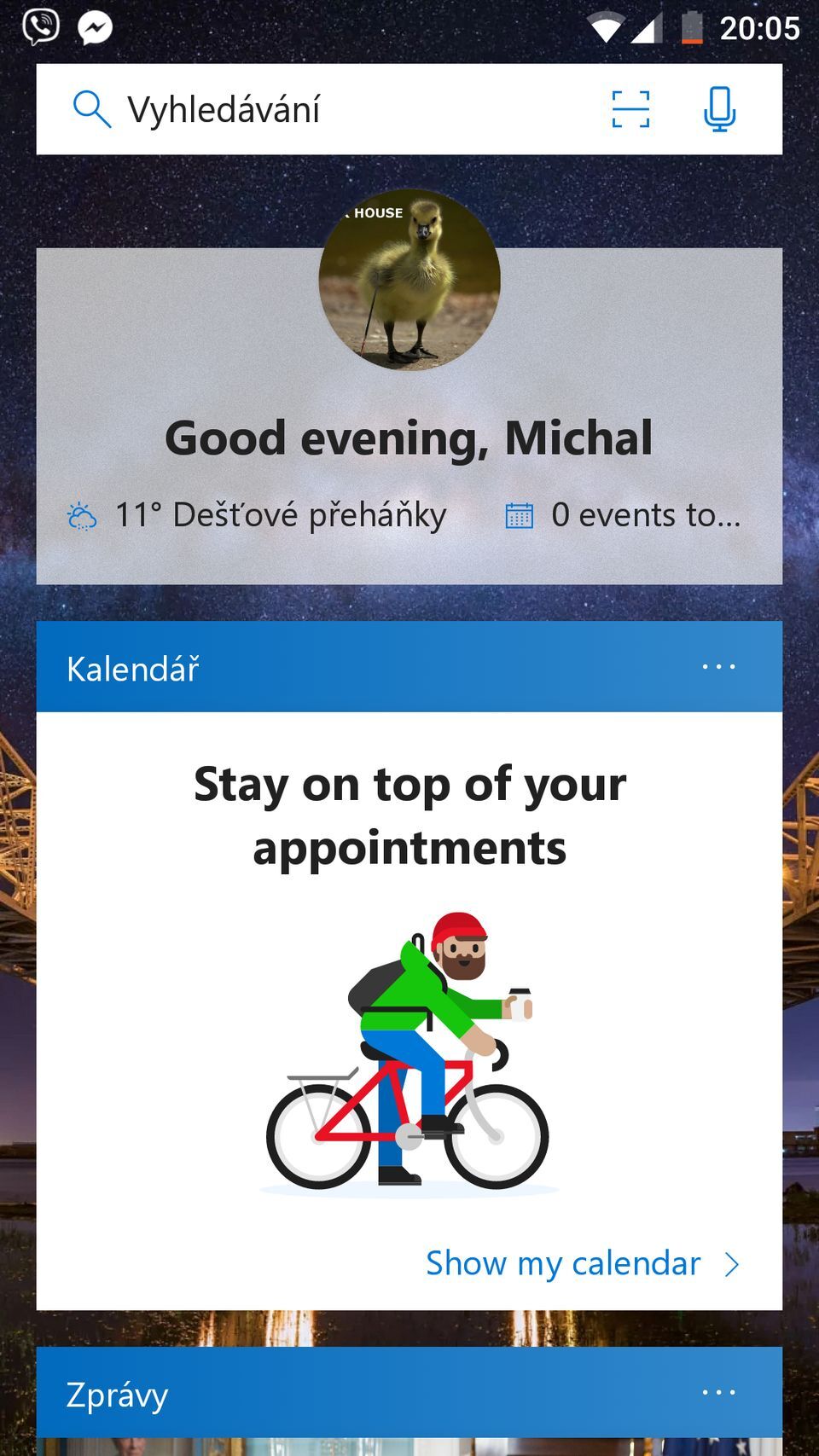Tap the calendar icon next to events count
The width and height of the screenshot is (819, 1456).
pyautogui.click(x=519, y=513)
